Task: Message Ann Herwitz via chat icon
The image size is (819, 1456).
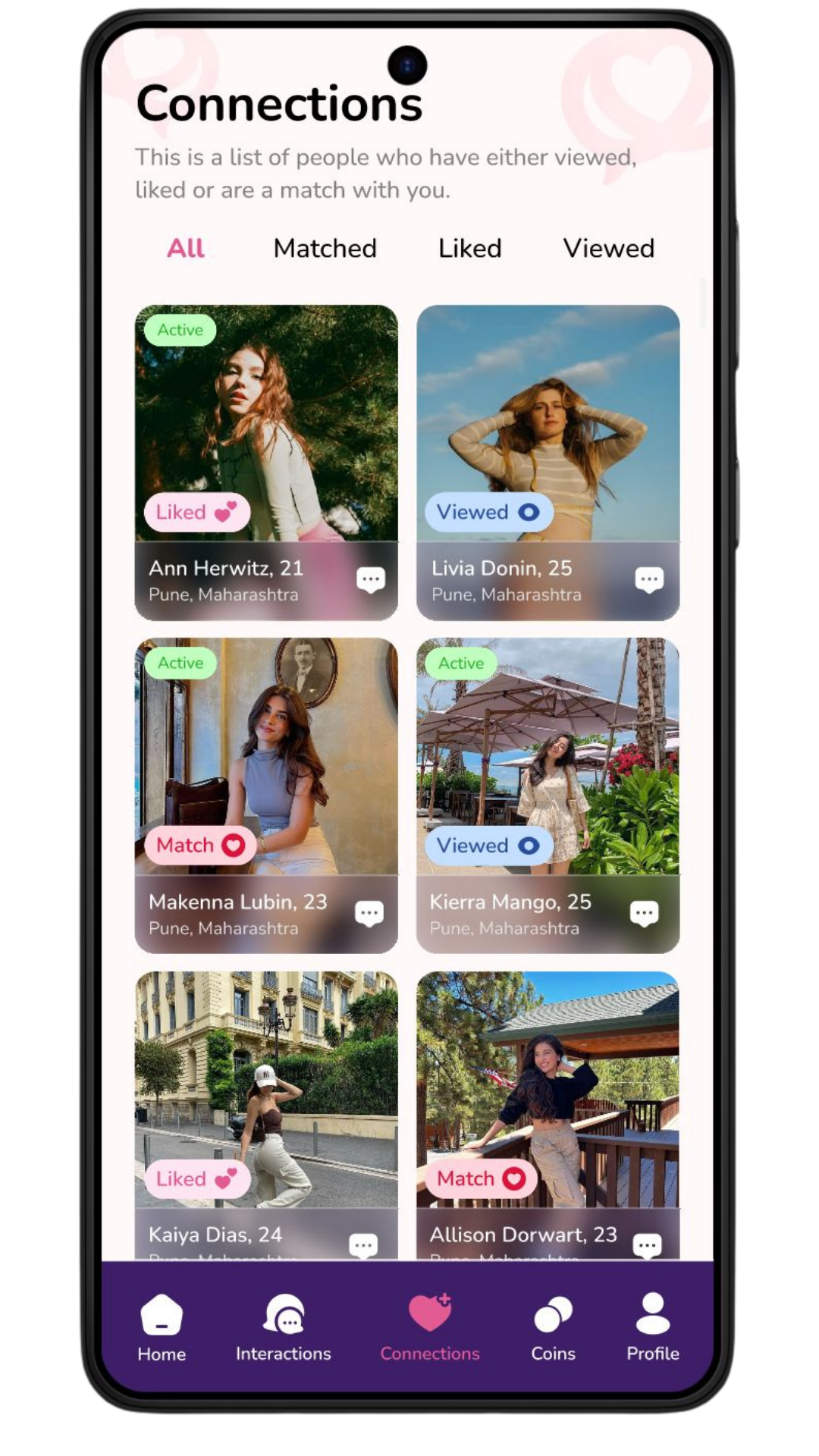Action: (371, 579)
